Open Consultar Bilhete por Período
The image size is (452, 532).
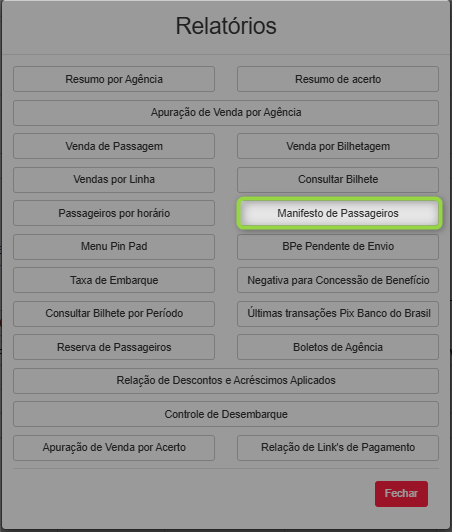pyautogui.click(x=114, y=314)
